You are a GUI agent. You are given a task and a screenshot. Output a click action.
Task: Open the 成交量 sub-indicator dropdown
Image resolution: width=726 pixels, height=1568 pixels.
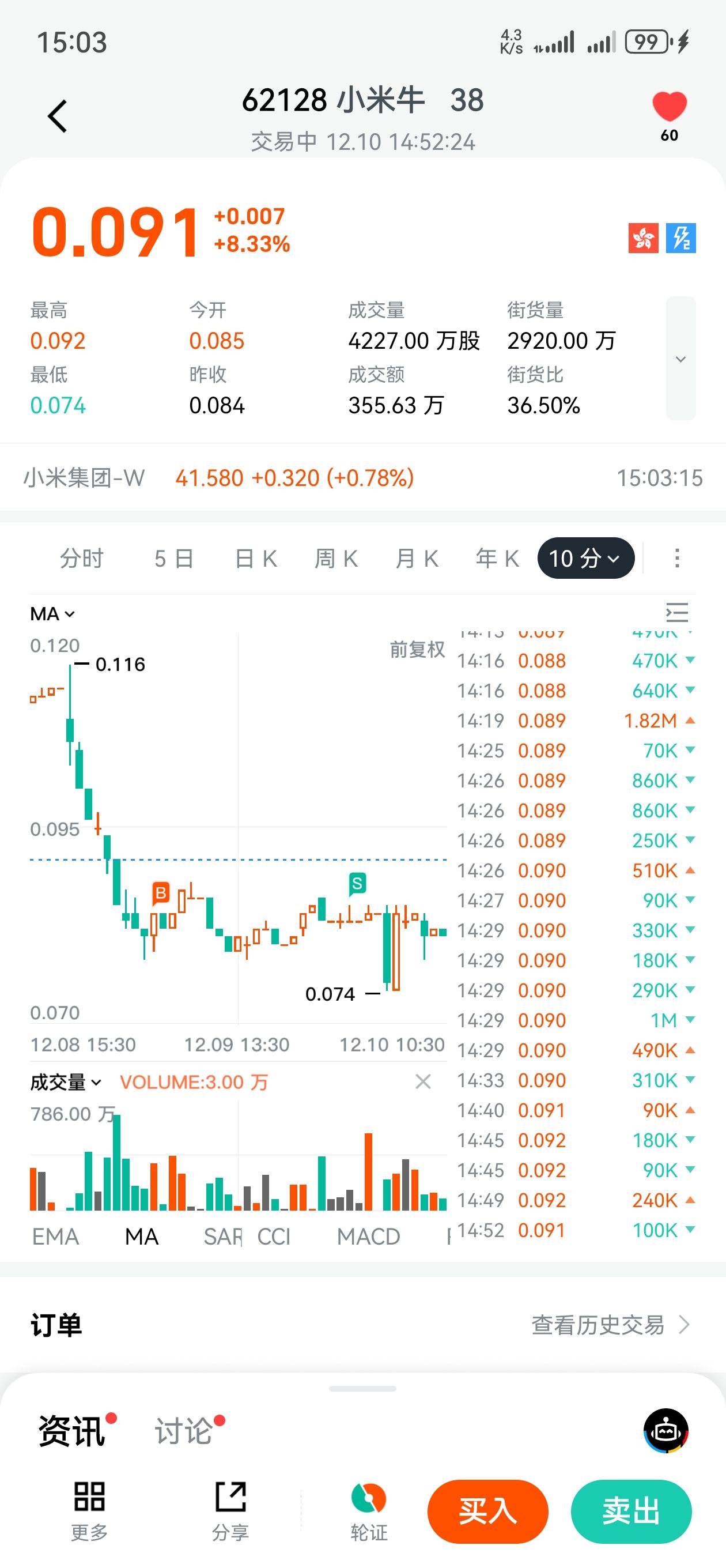pos(65,1082)
